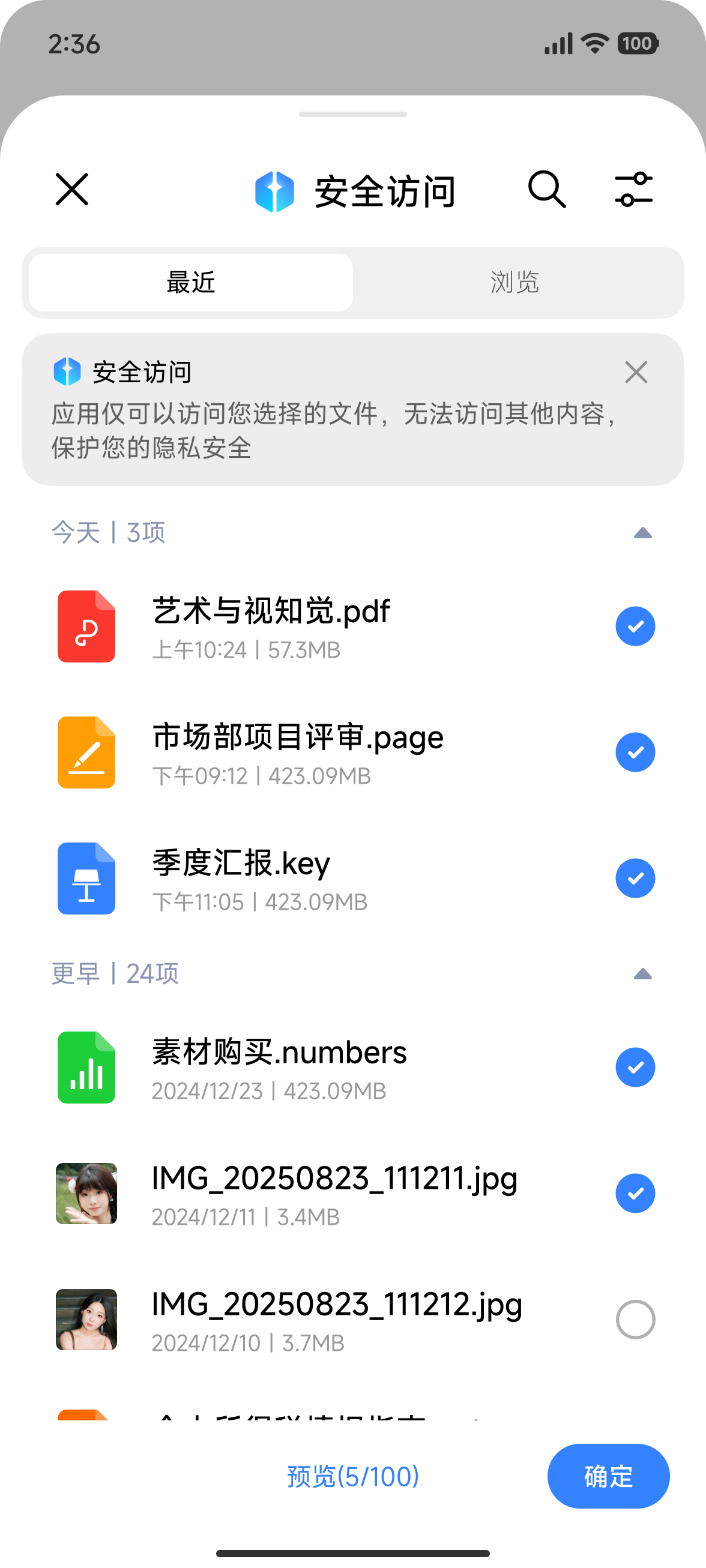Select IMG_20250823_111212.jpg
This screenshot has width=706, height=1568.
[635, 1319]
